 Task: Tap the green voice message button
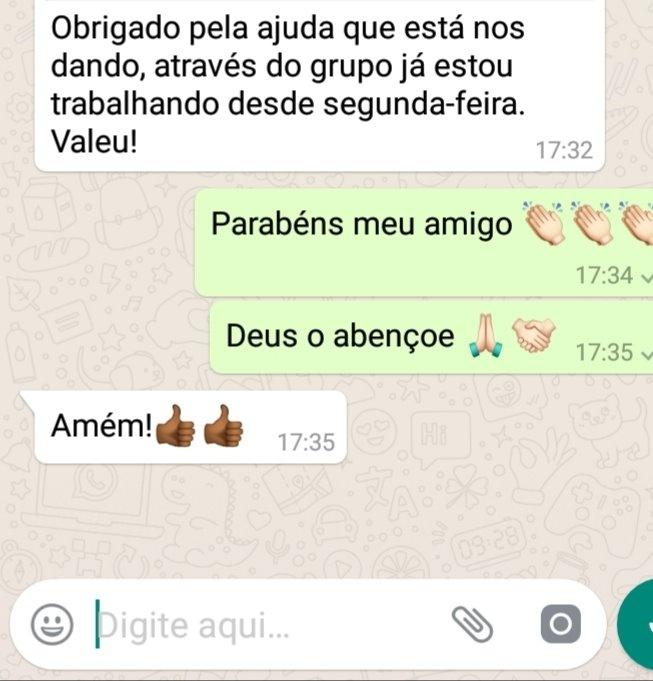(639, 626)
